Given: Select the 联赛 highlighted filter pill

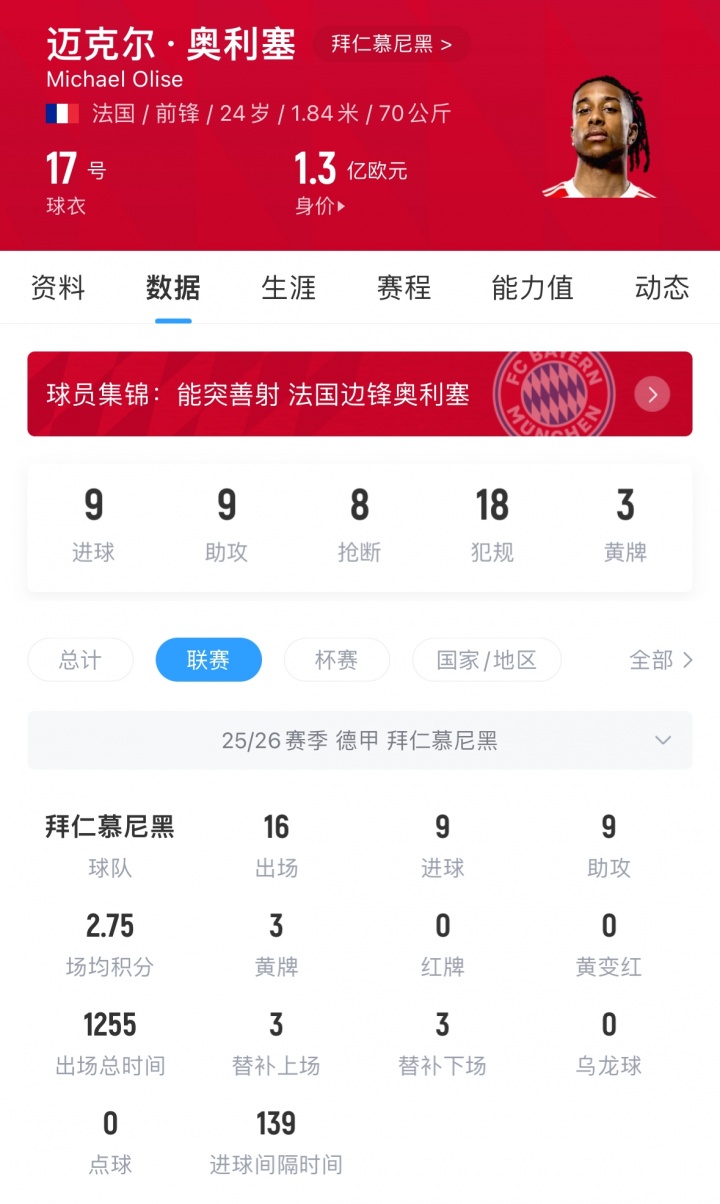Looking at the screenshot, I should [208, 660].
